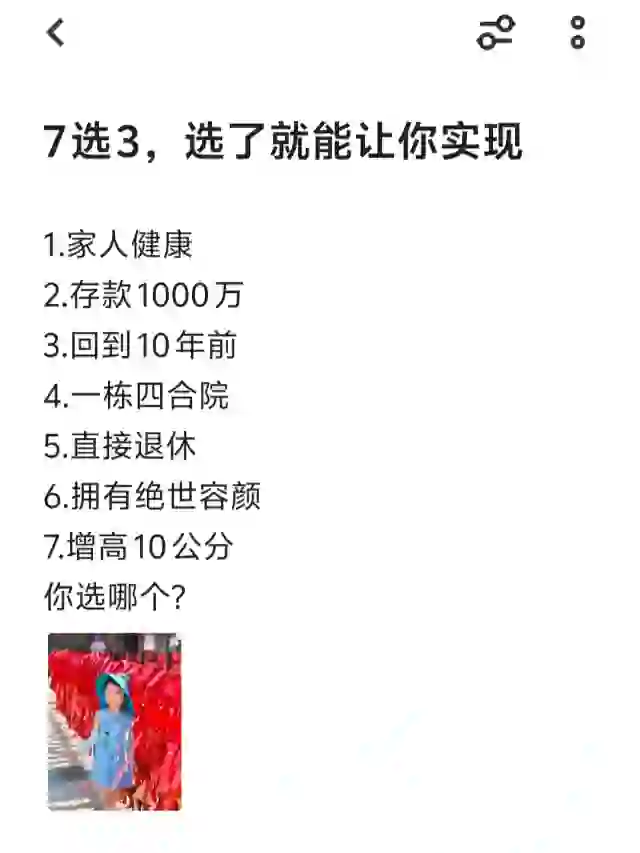Open the attached photo thumbnail
This screenshot has width=640, height=853.
tap(114, 720)
